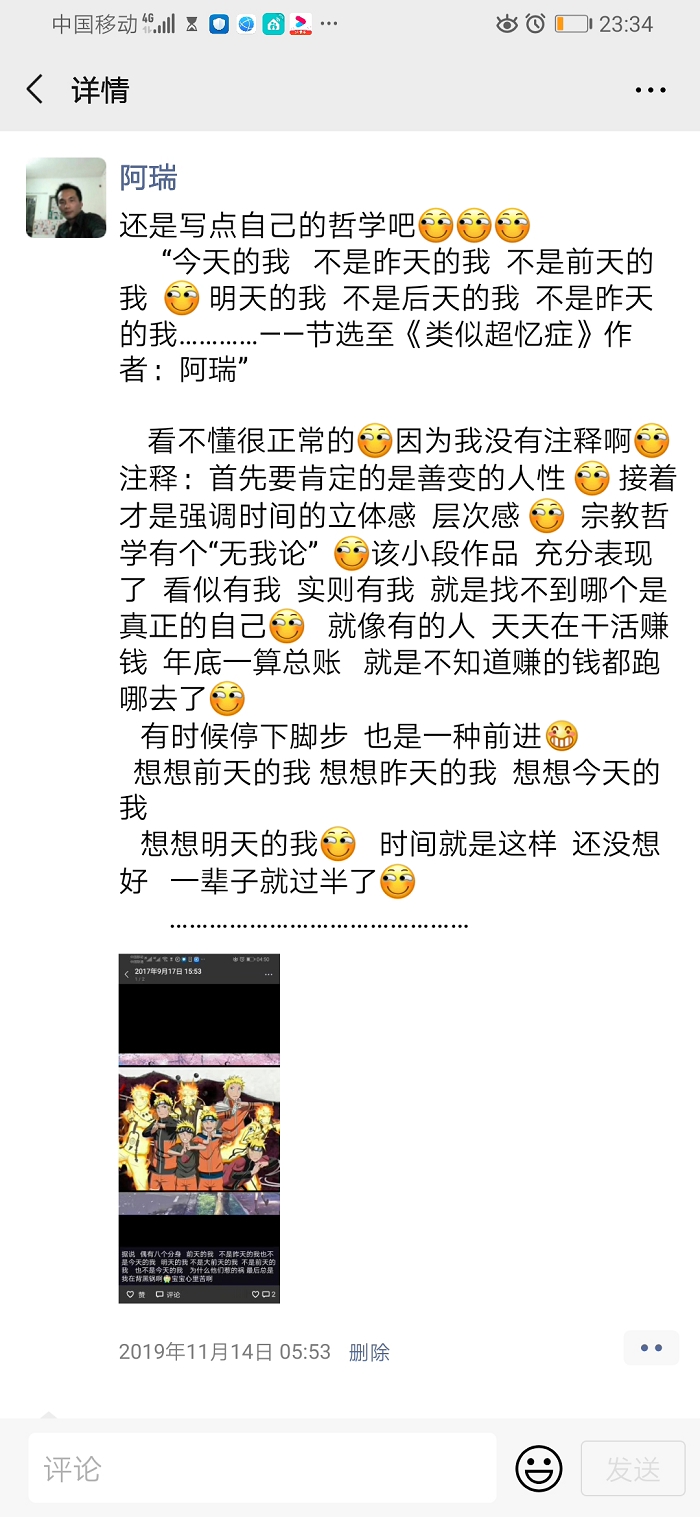Open the 阿瑞 username link
This screenshot has height=1517, width=700.
click(x=148, y=178)
